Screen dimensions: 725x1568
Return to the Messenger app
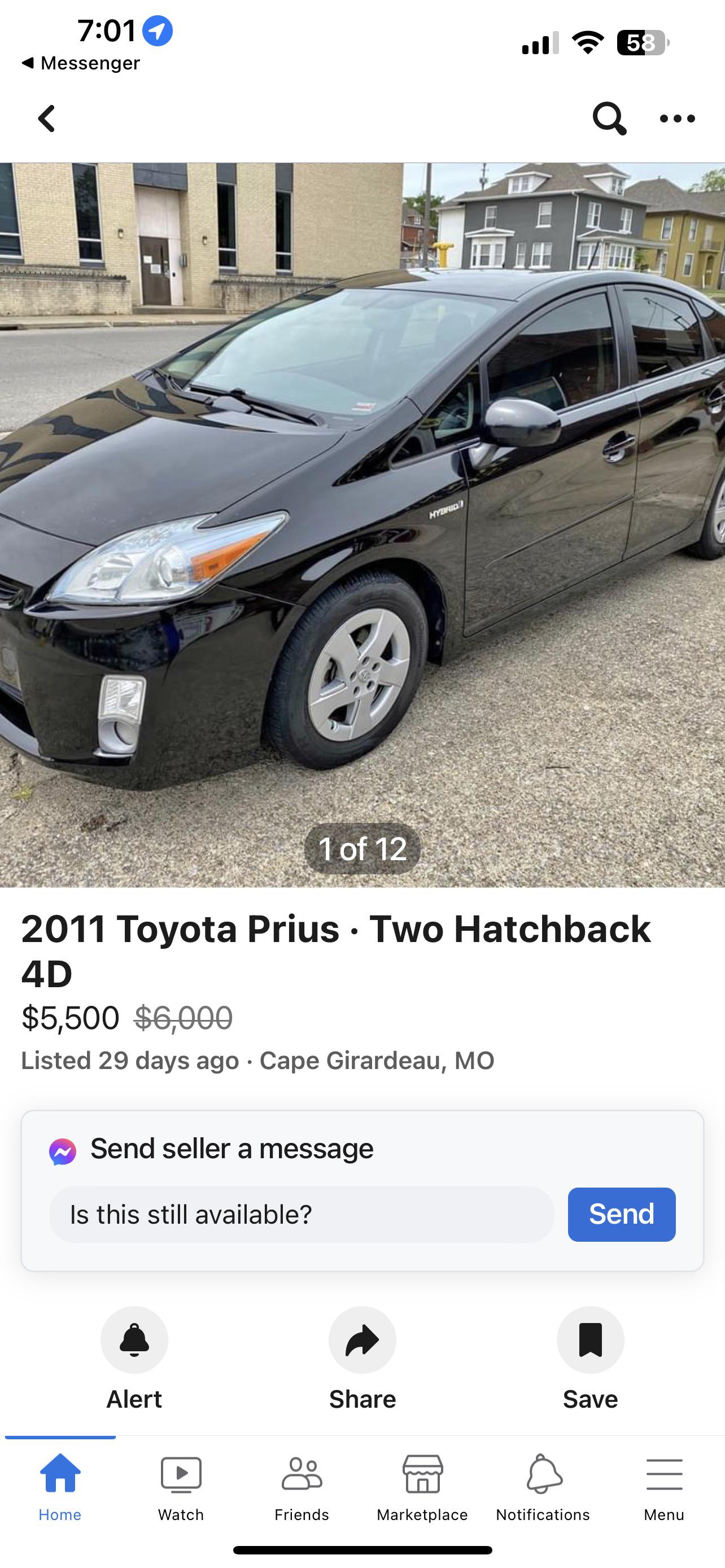pos(80,63)
